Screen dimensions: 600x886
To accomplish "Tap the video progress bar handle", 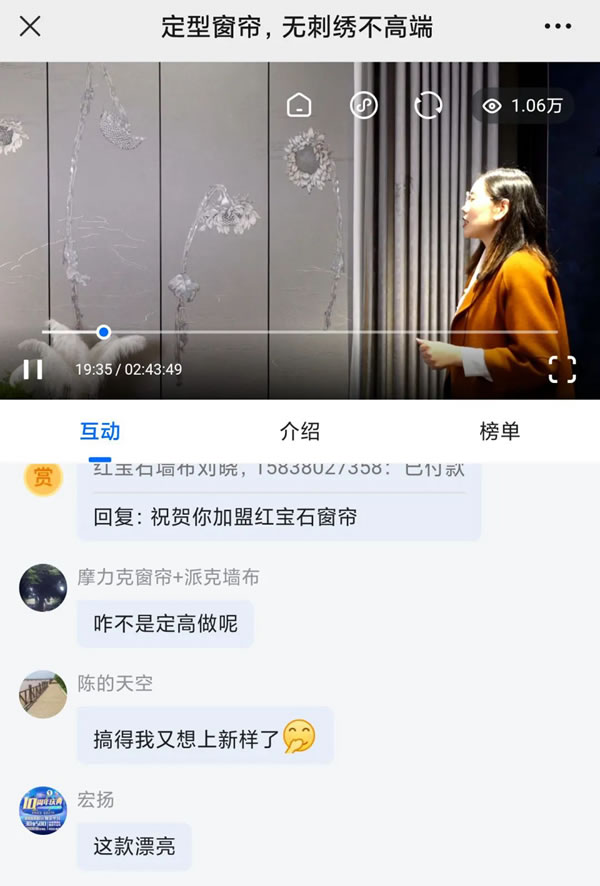I will [103, 332].
